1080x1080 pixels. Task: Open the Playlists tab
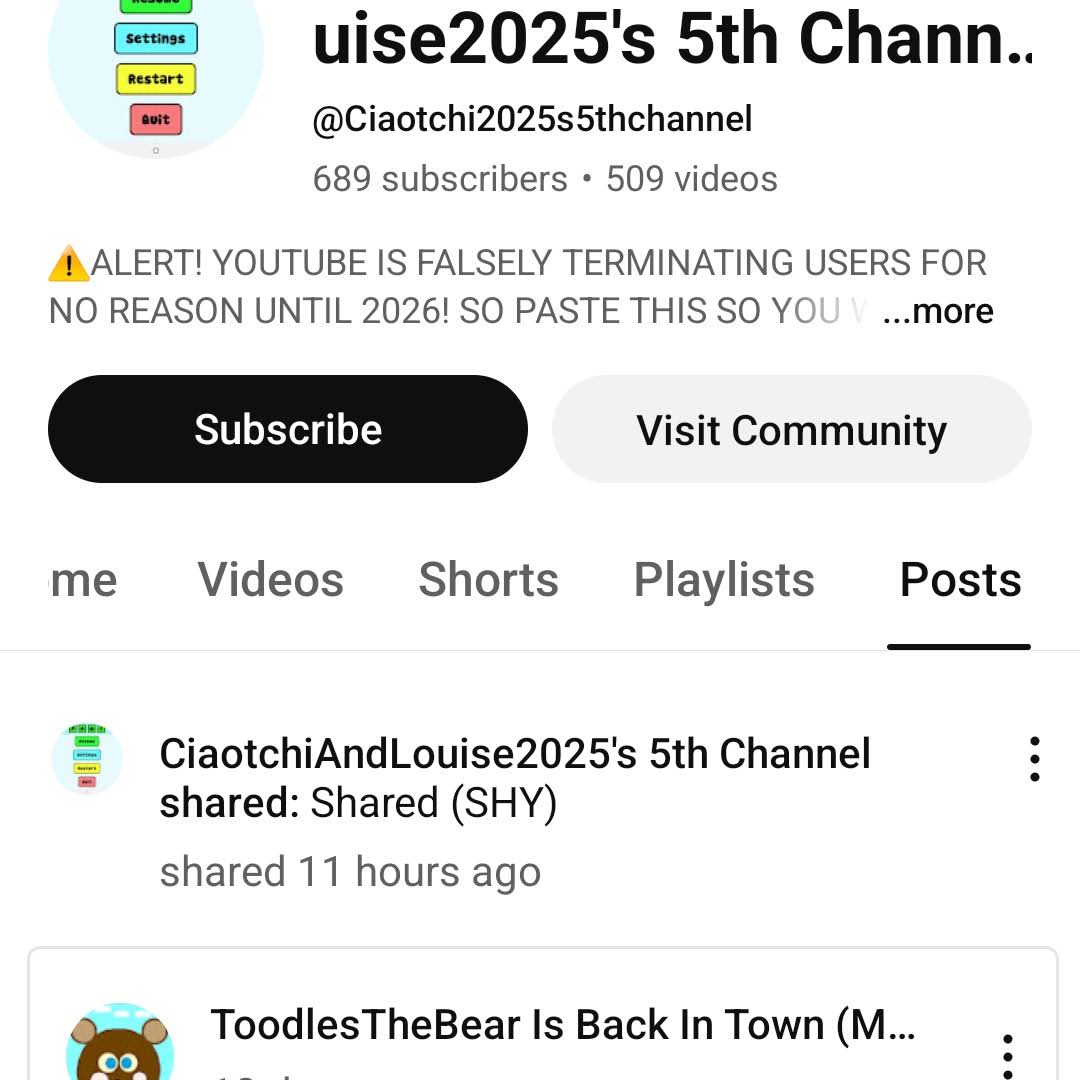(724, 580)
